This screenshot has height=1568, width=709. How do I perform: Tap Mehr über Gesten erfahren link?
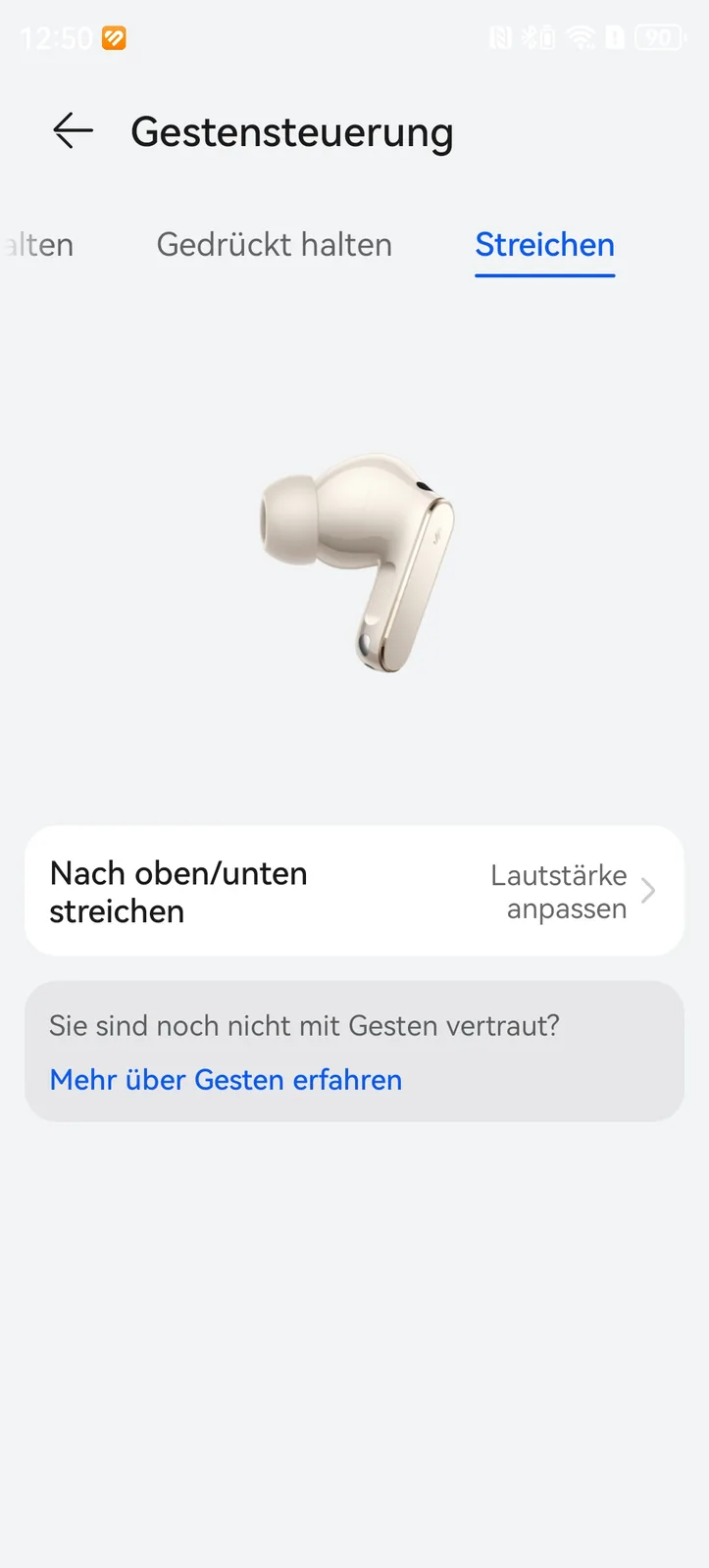(226, 1080)
